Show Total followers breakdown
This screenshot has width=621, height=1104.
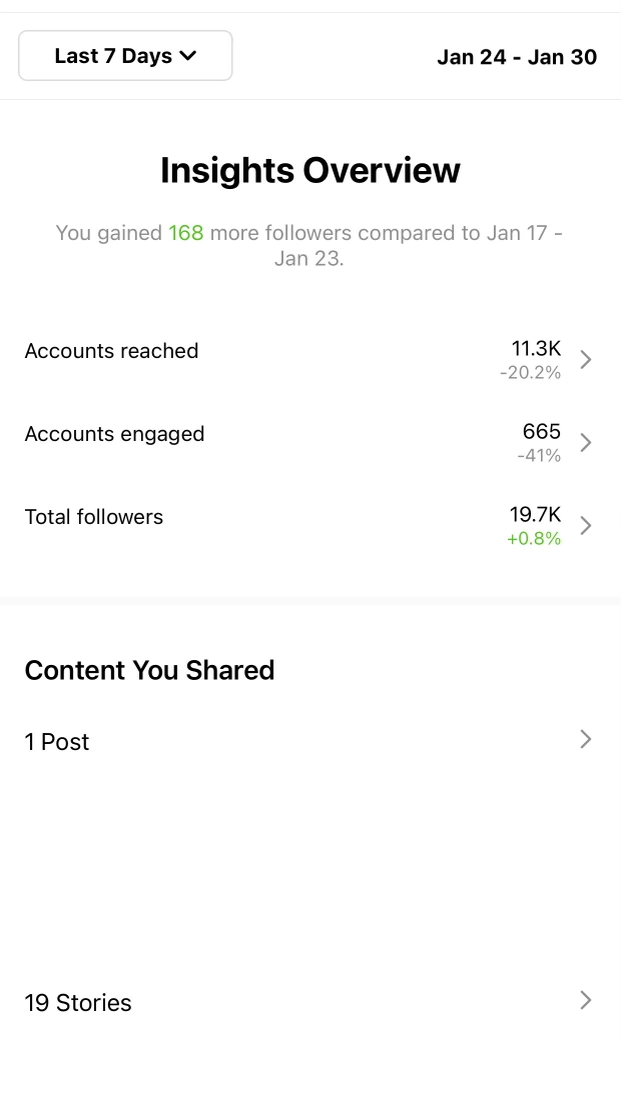point(310,525)
